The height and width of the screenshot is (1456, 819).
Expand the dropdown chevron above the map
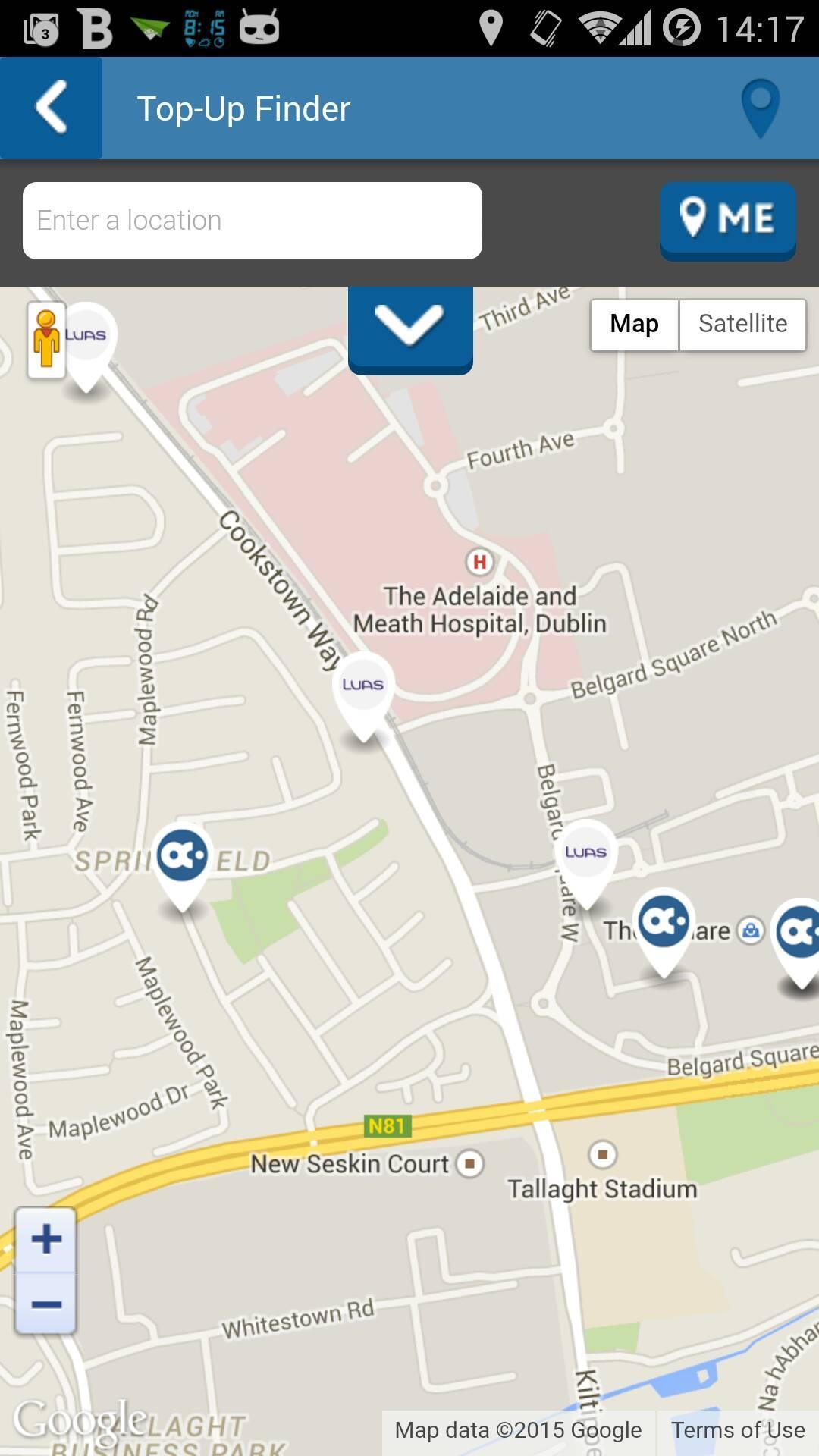[x=410, y=327]
